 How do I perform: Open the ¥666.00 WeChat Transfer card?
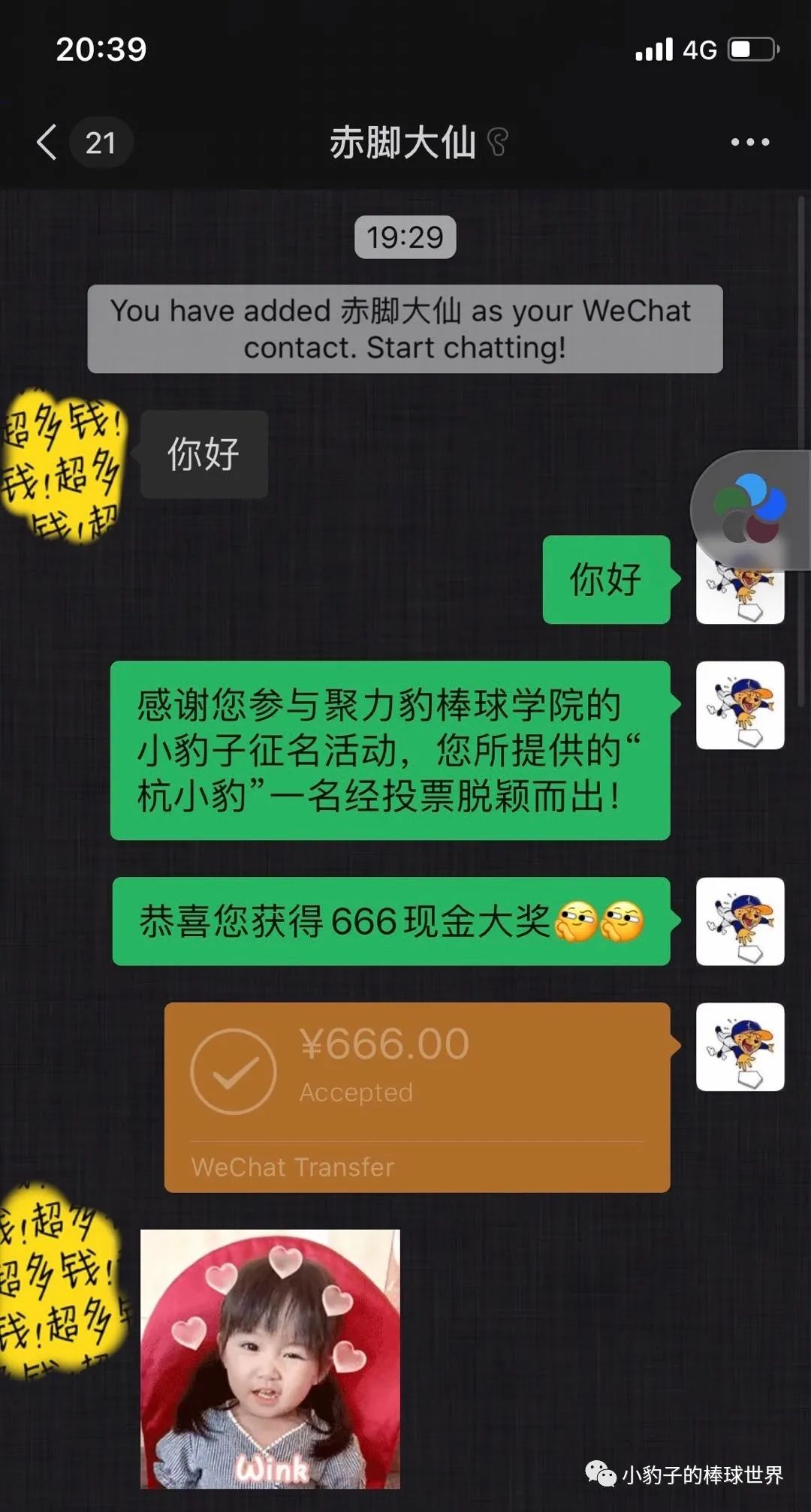click(417, 1096)
